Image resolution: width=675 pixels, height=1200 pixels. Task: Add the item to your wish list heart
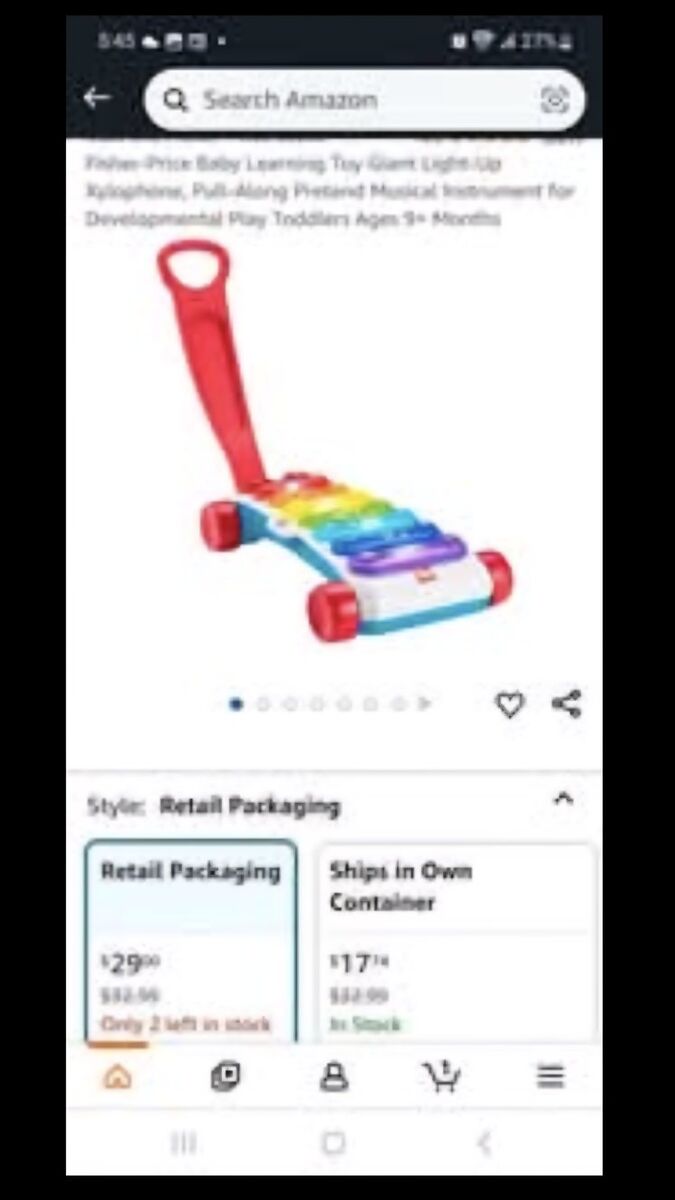point(510,705)
